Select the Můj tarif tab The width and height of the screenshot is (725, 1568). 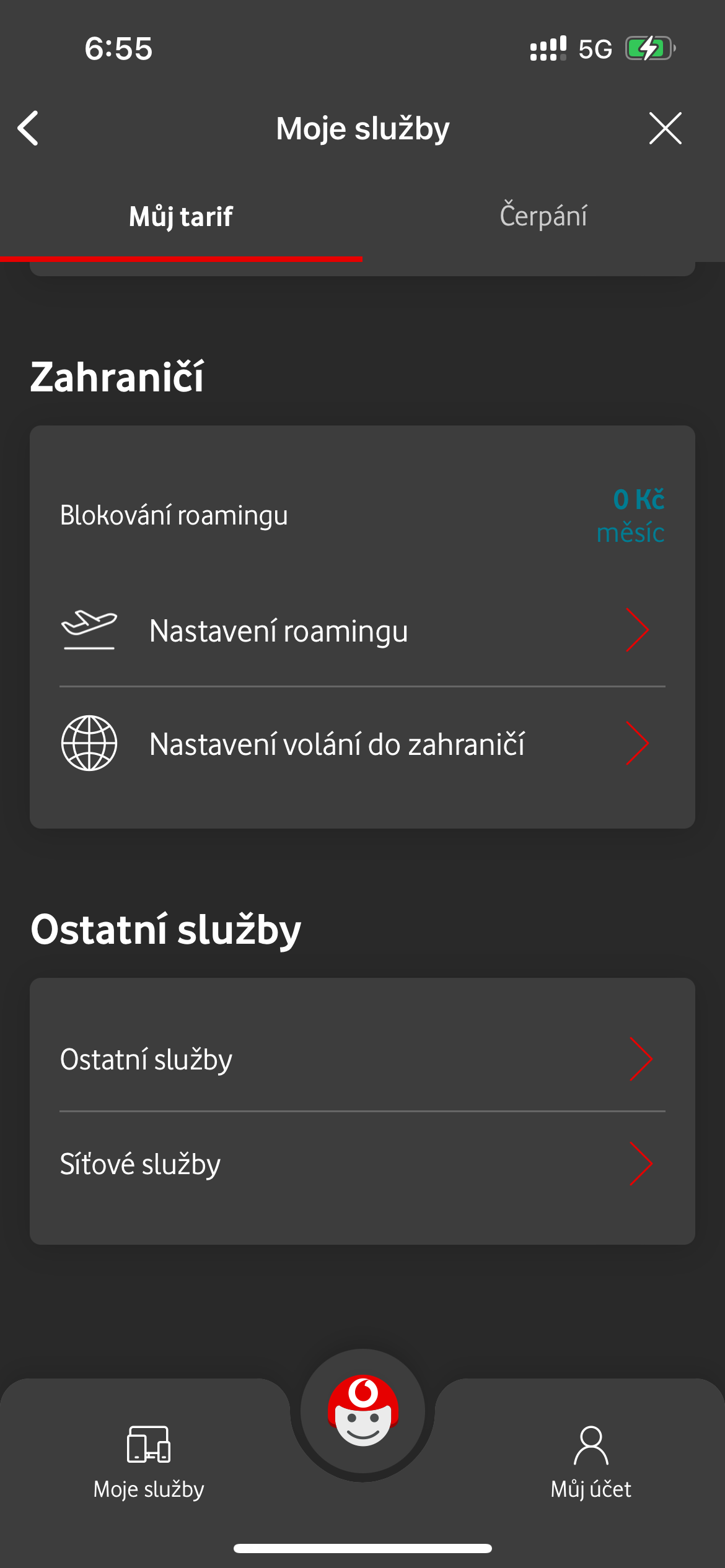181,216
